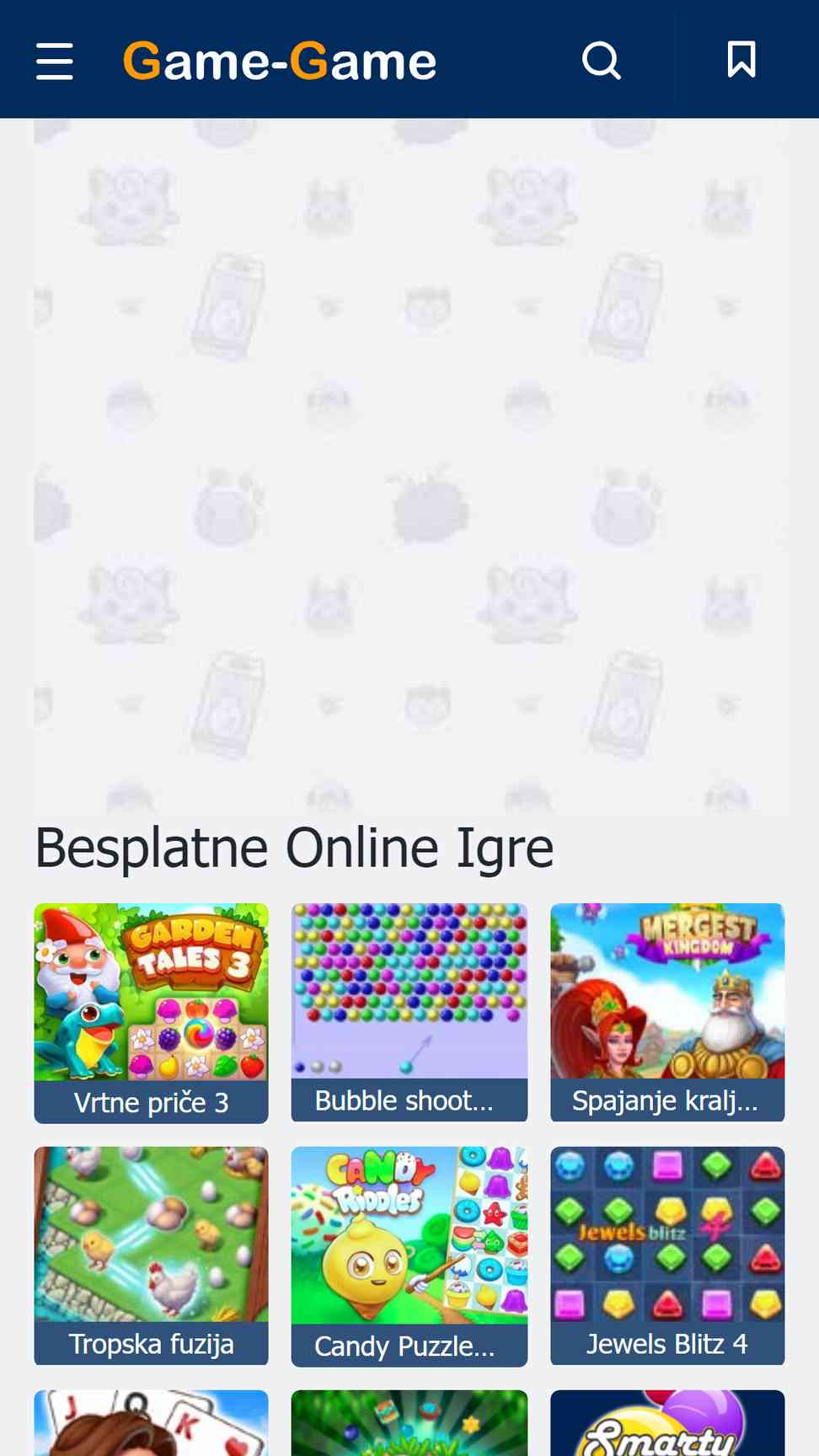Launch the Tropska fuzija game
819x1456 pixels.
pos(151,1255)
